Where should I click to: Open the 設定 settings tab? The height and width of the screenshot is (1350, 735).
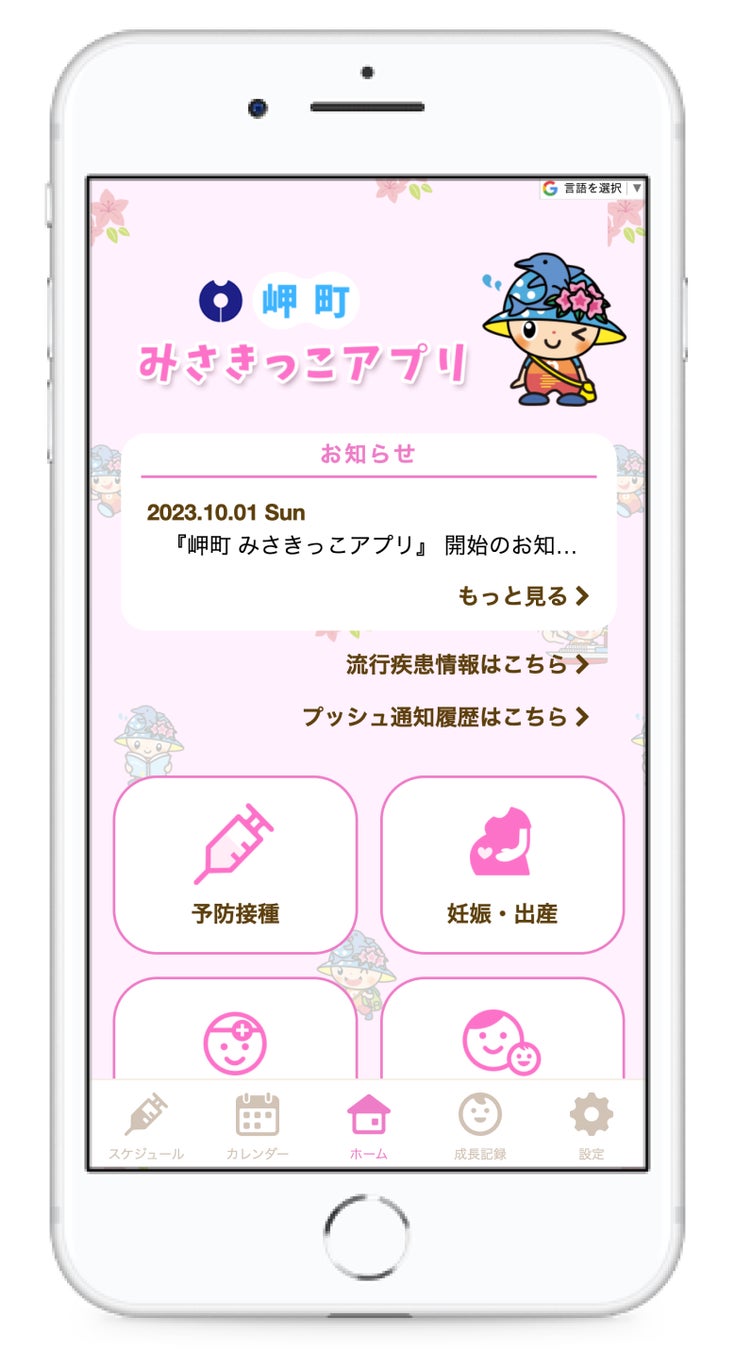point(591,1126)
